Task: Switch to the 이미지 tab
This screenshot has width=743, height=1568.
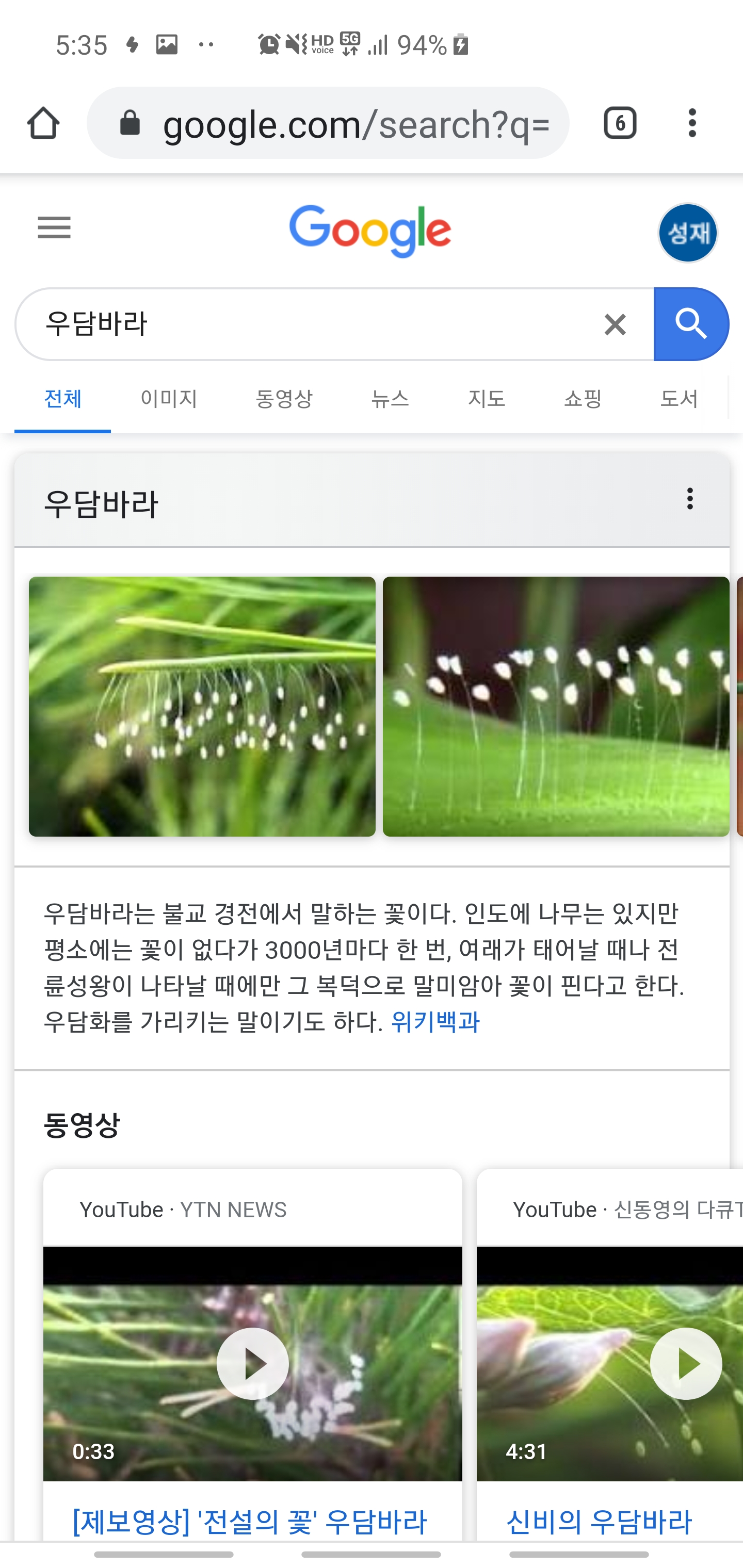Action: (x=169, y=399)
